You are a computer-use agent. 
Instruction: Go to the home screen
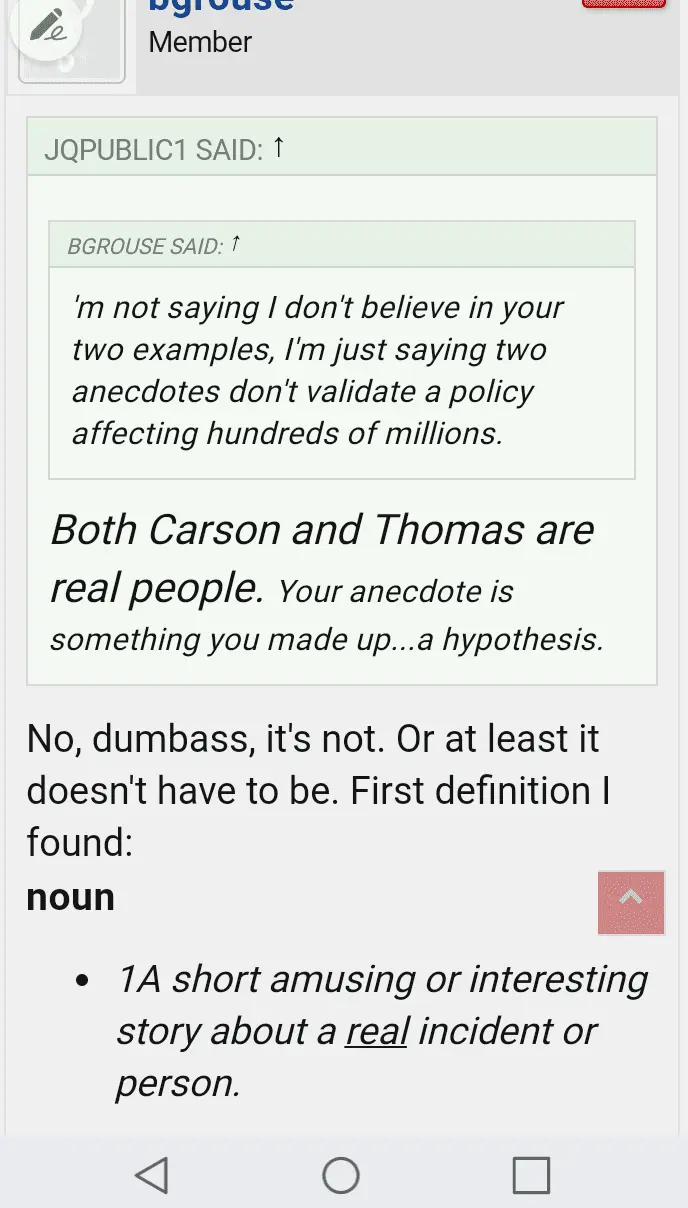(x=341, y=1174)
